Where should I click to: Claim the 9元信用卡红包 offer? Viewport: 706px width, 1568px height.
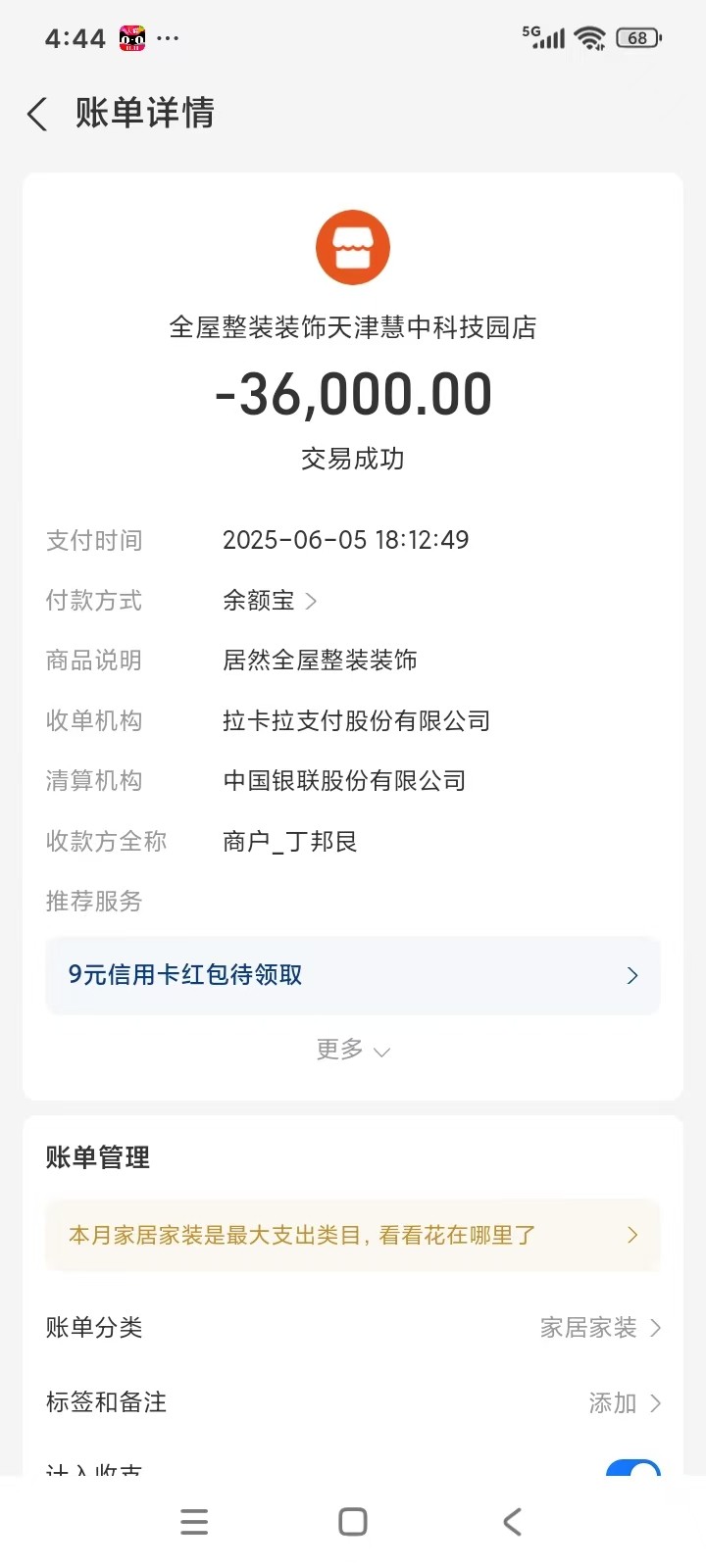tap(352, 975)
